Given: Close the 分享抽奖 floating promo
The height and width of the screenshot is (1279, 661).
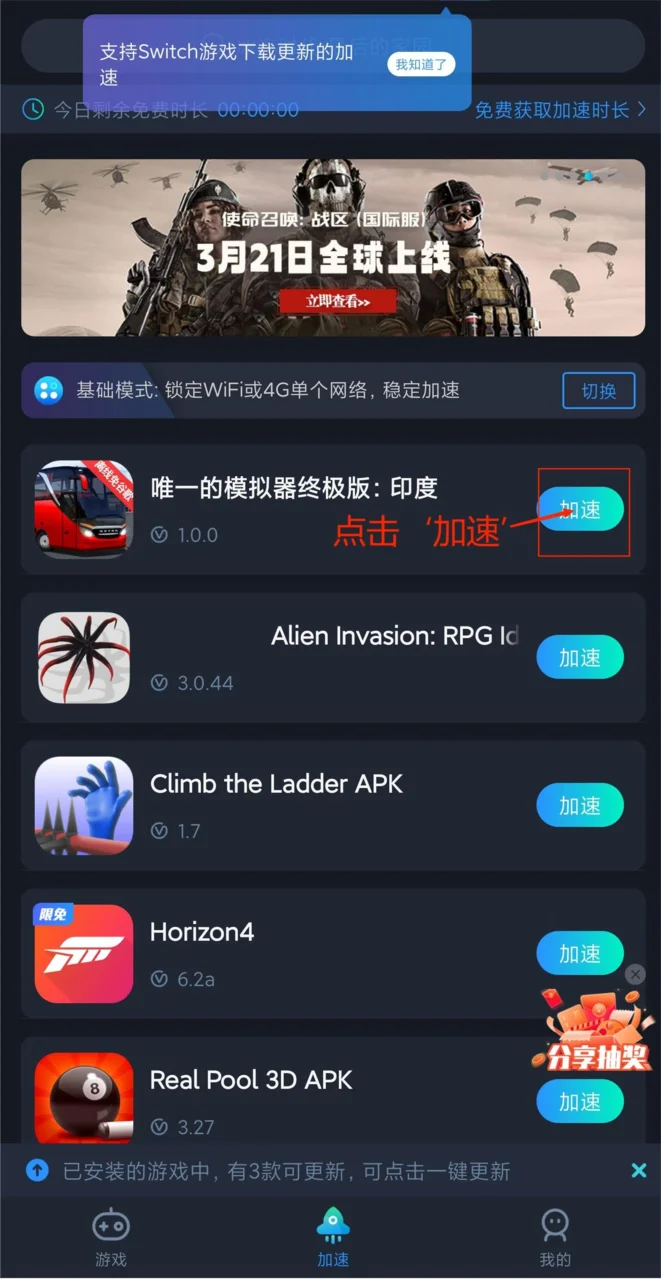Looking at the screenshot, I should click(x=635, y=974).
